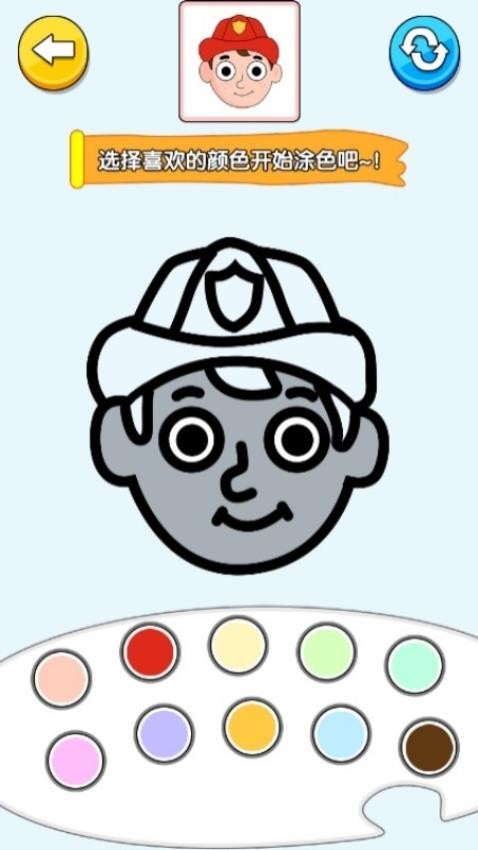Select the red color swatch

pos(150,652)
